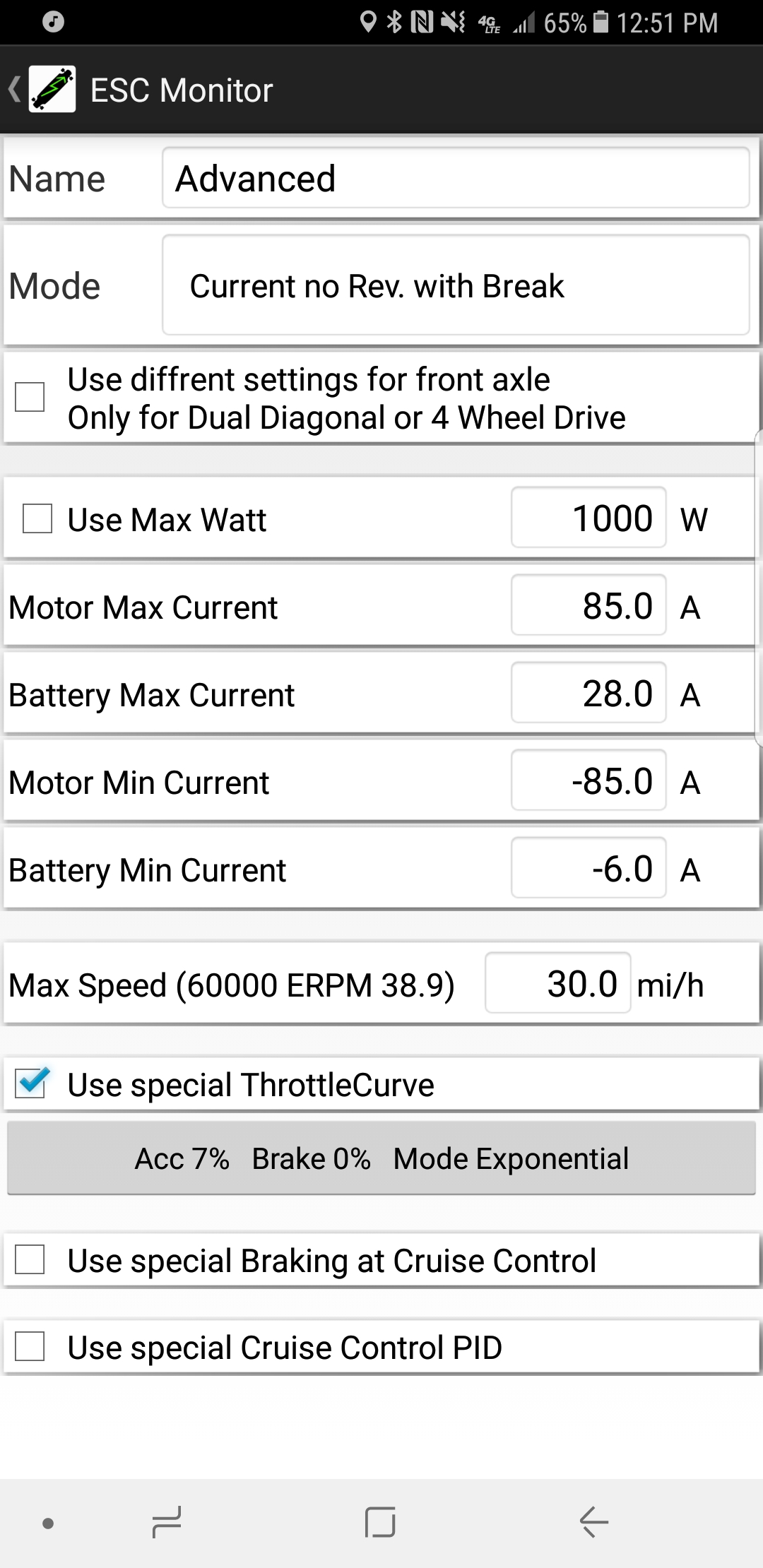This screenshot has width=763, height=1568.
Task: Check the Use Max Watt box
Action: tap(37, 518)
